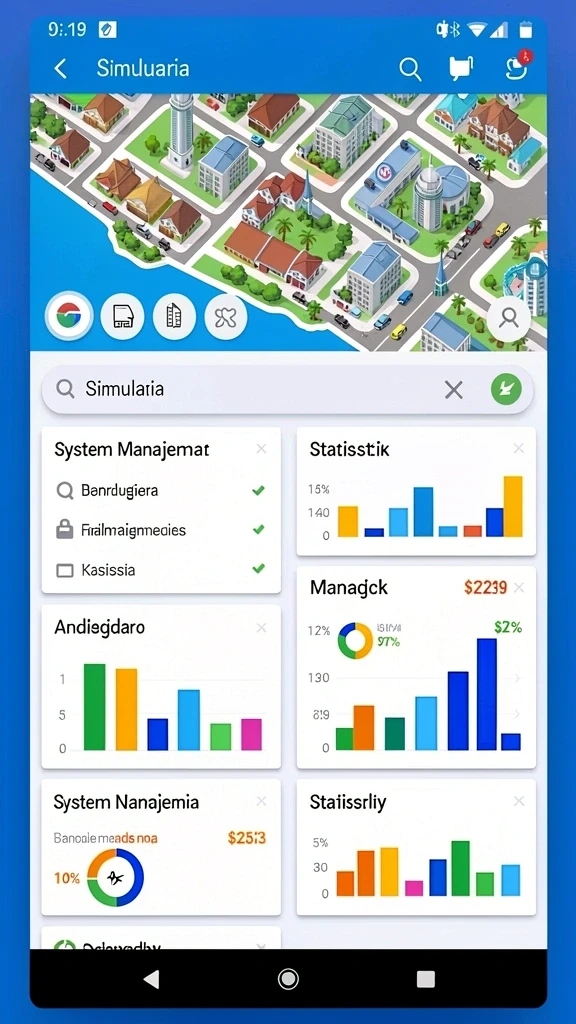Open search from the top bar magnifier

point(410,69)
